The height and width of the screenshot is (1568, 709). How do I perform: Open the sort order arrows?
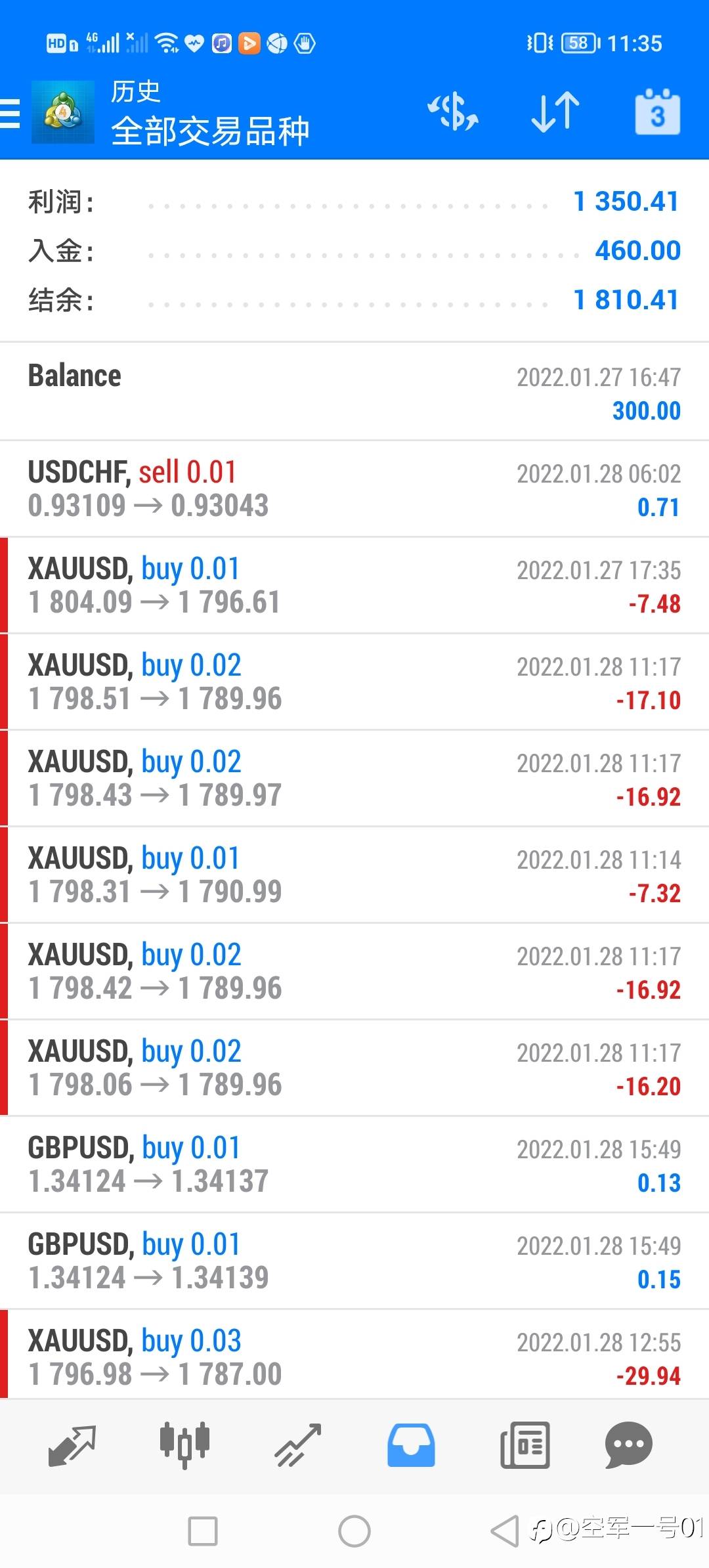tap(555, 112)
